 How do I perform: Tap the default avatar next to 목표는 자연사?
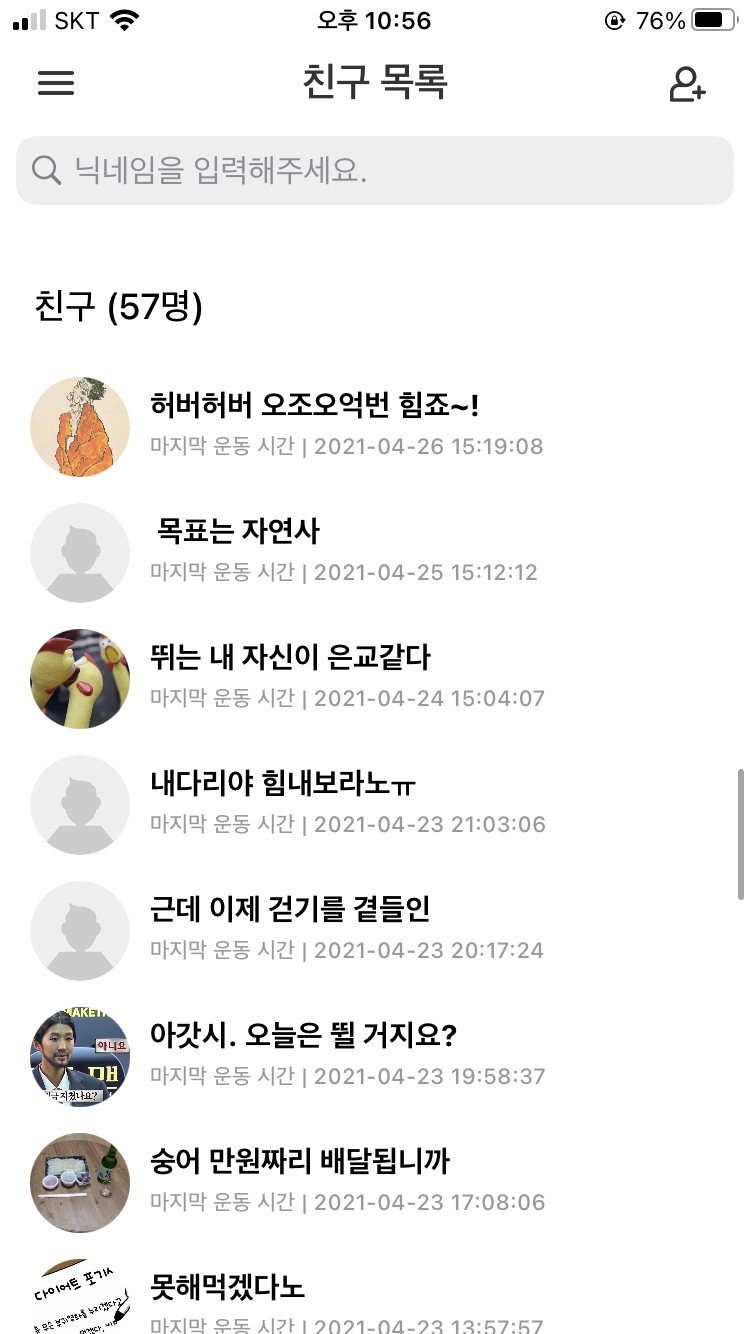(80, 552)
